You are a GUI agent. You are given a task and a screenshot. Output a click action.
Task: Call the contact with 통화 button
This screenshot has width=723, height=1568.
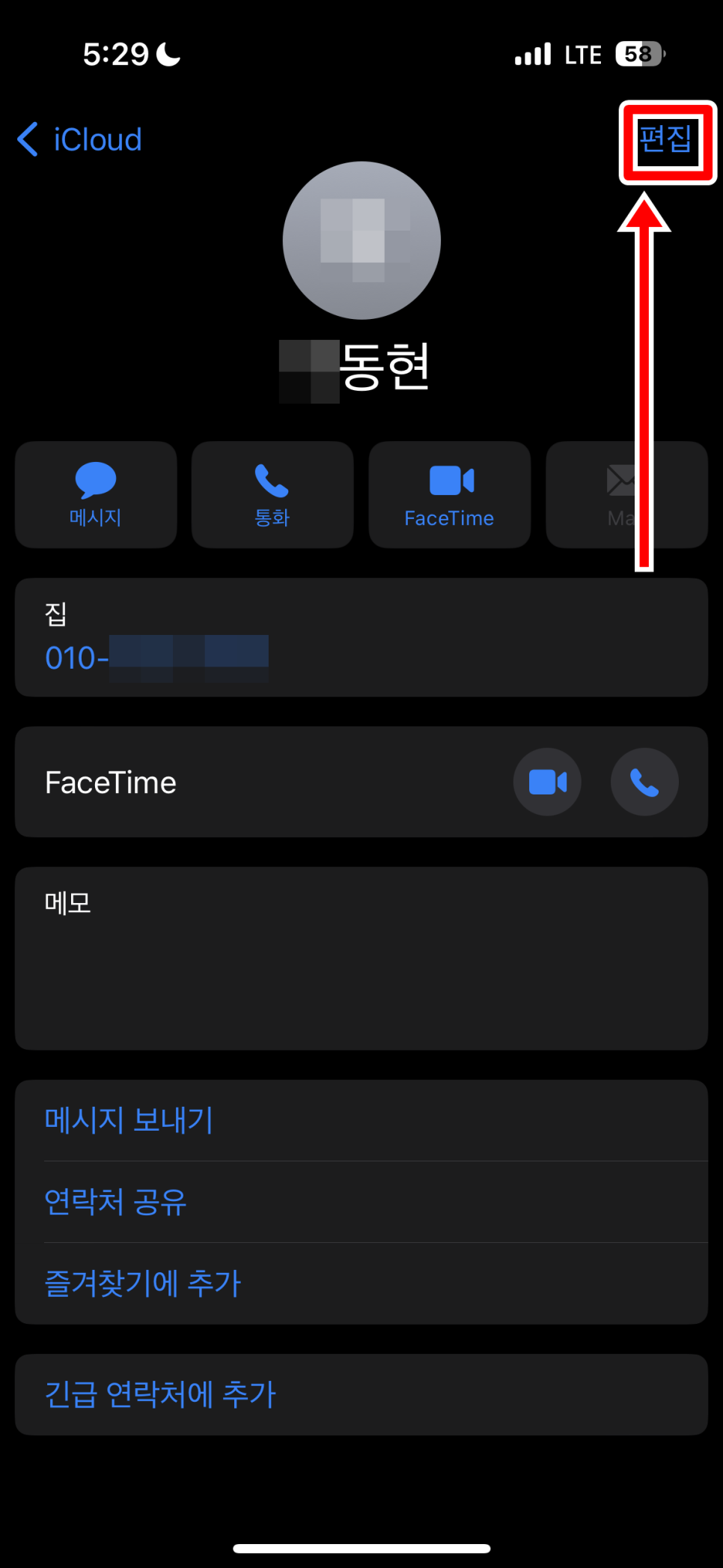pyautogui.click(x=272, y=494)
